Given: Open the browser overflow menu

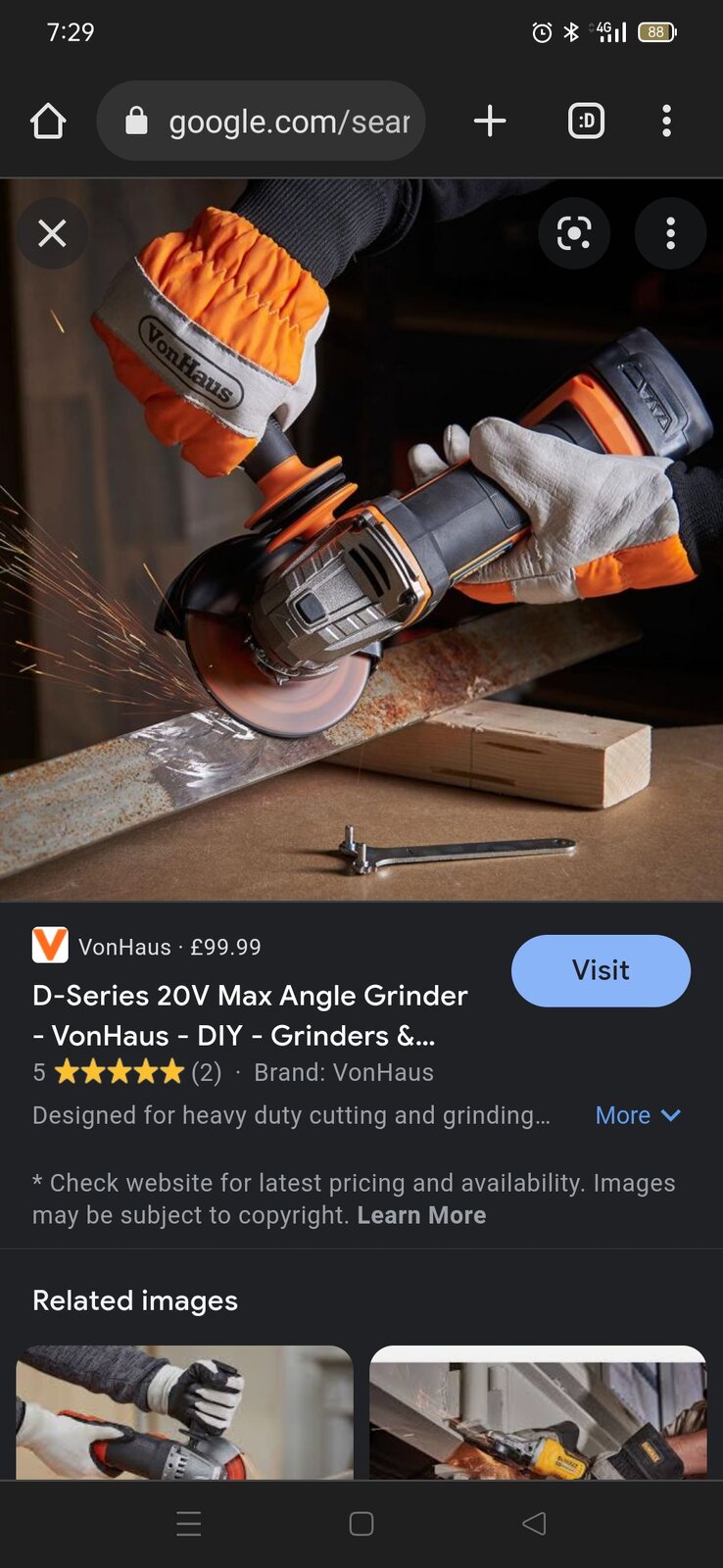Looking at the screenshot, I should pos(666,122).
